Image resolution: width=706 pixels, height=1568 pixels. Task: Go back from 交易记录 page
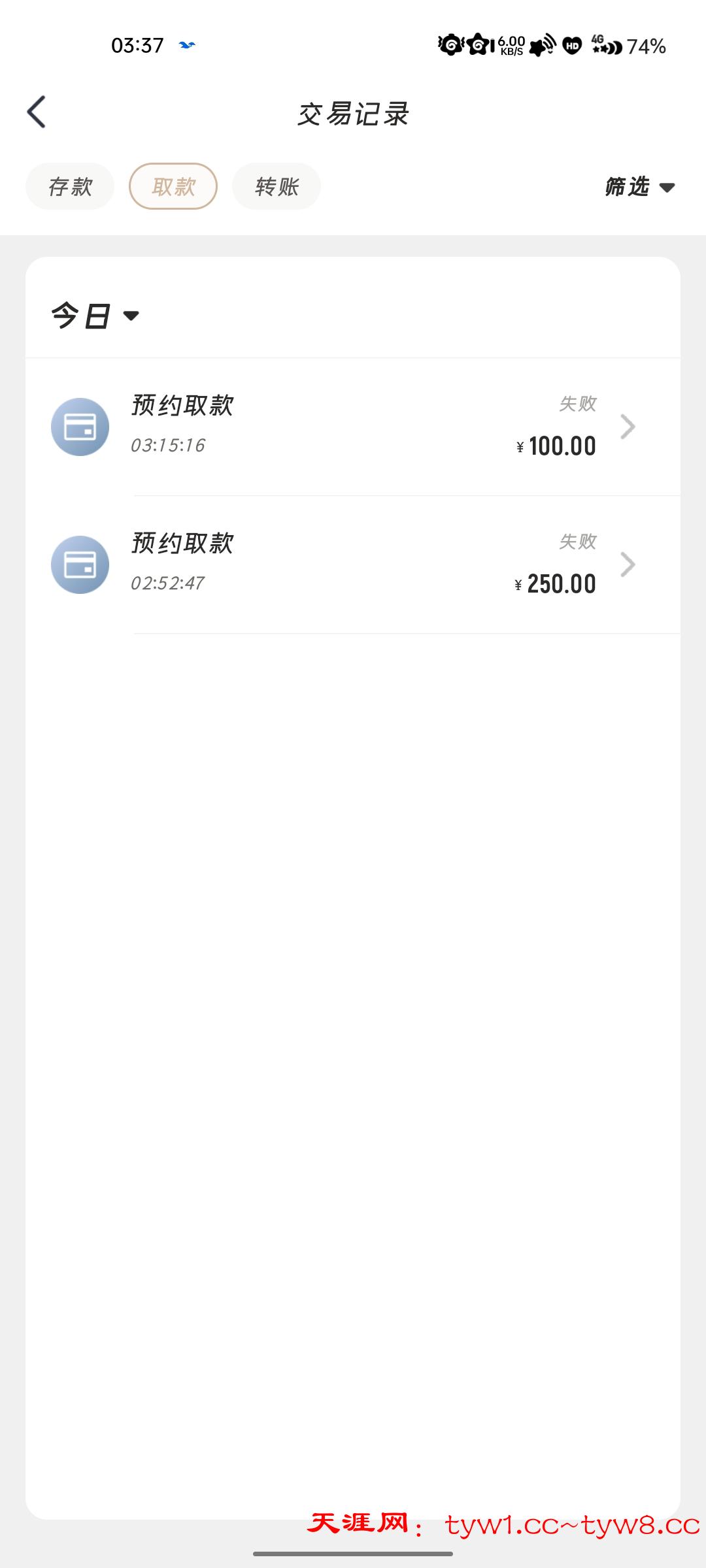(37, 112)
